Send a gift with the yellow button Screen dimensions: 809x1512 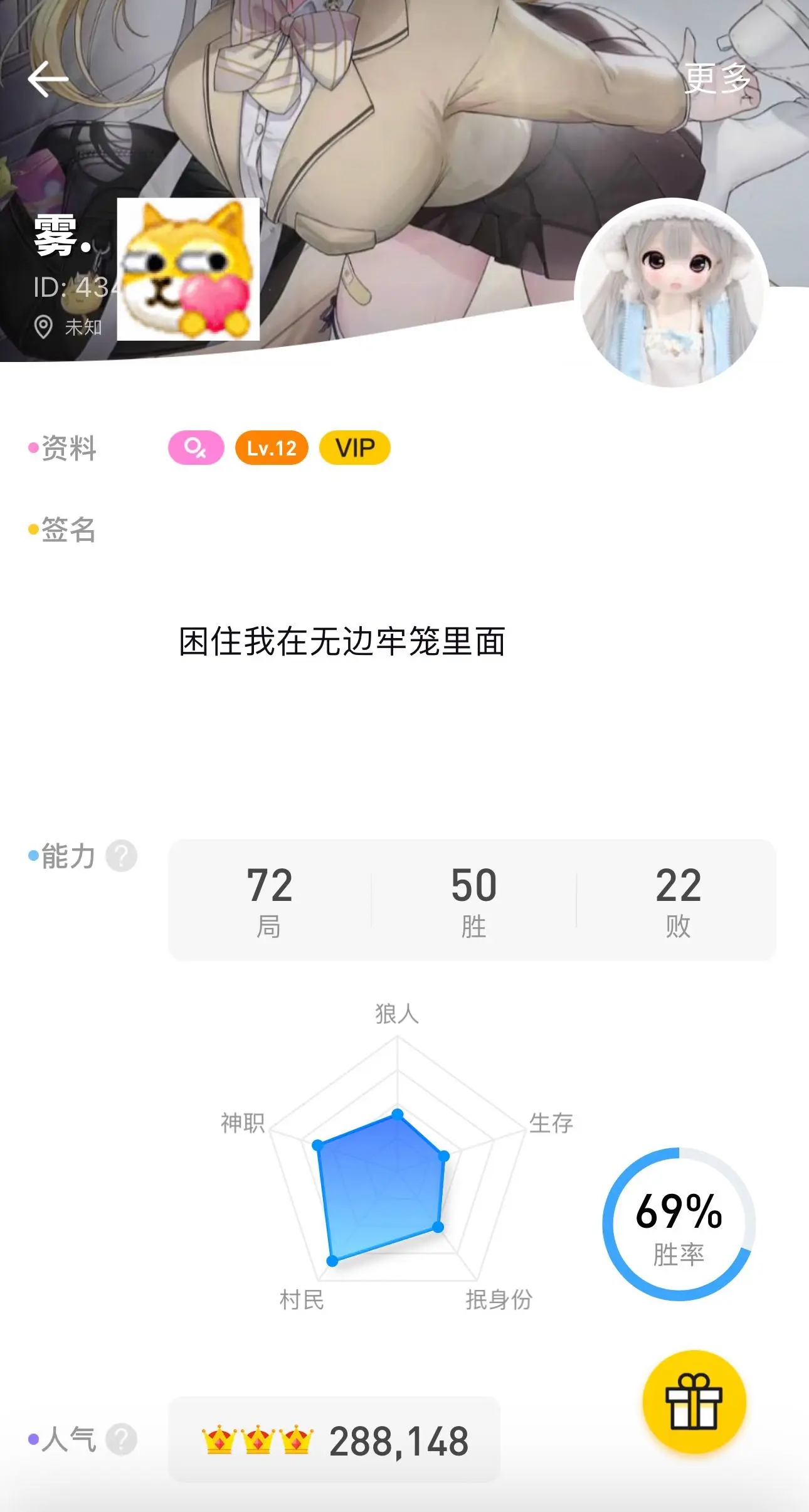click(694, 1402)
